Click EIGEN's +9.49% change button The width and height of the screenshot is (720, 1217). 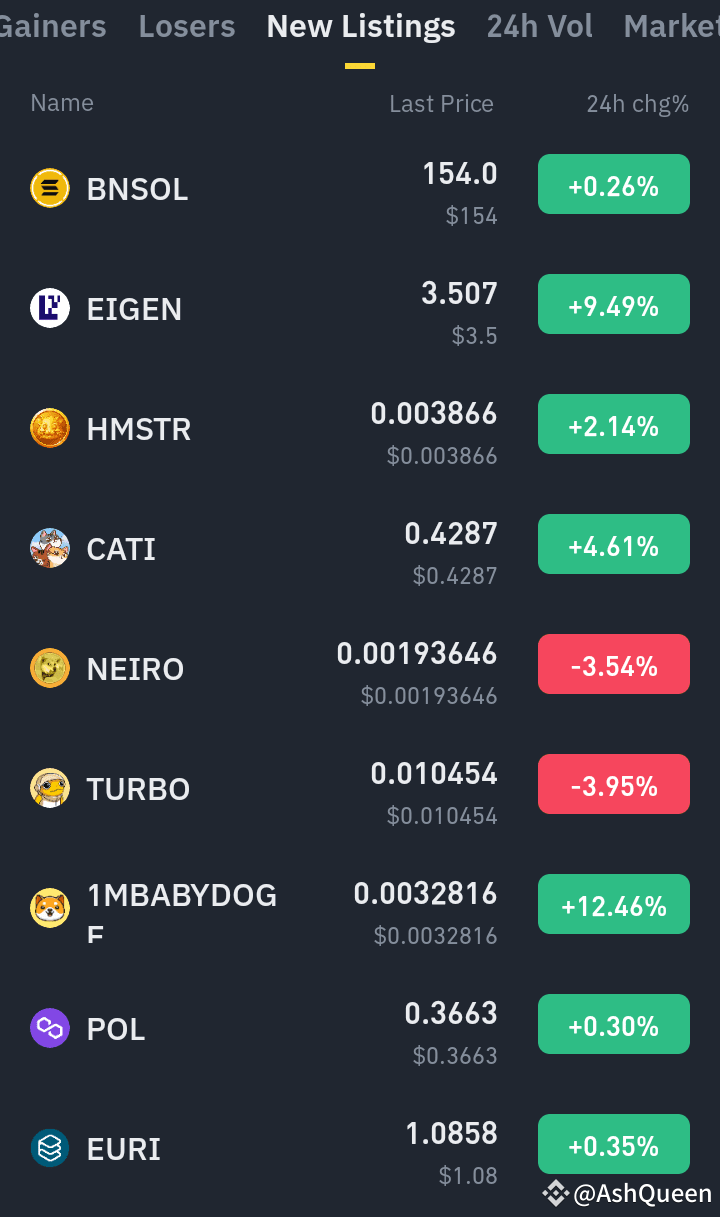[613, 304]
